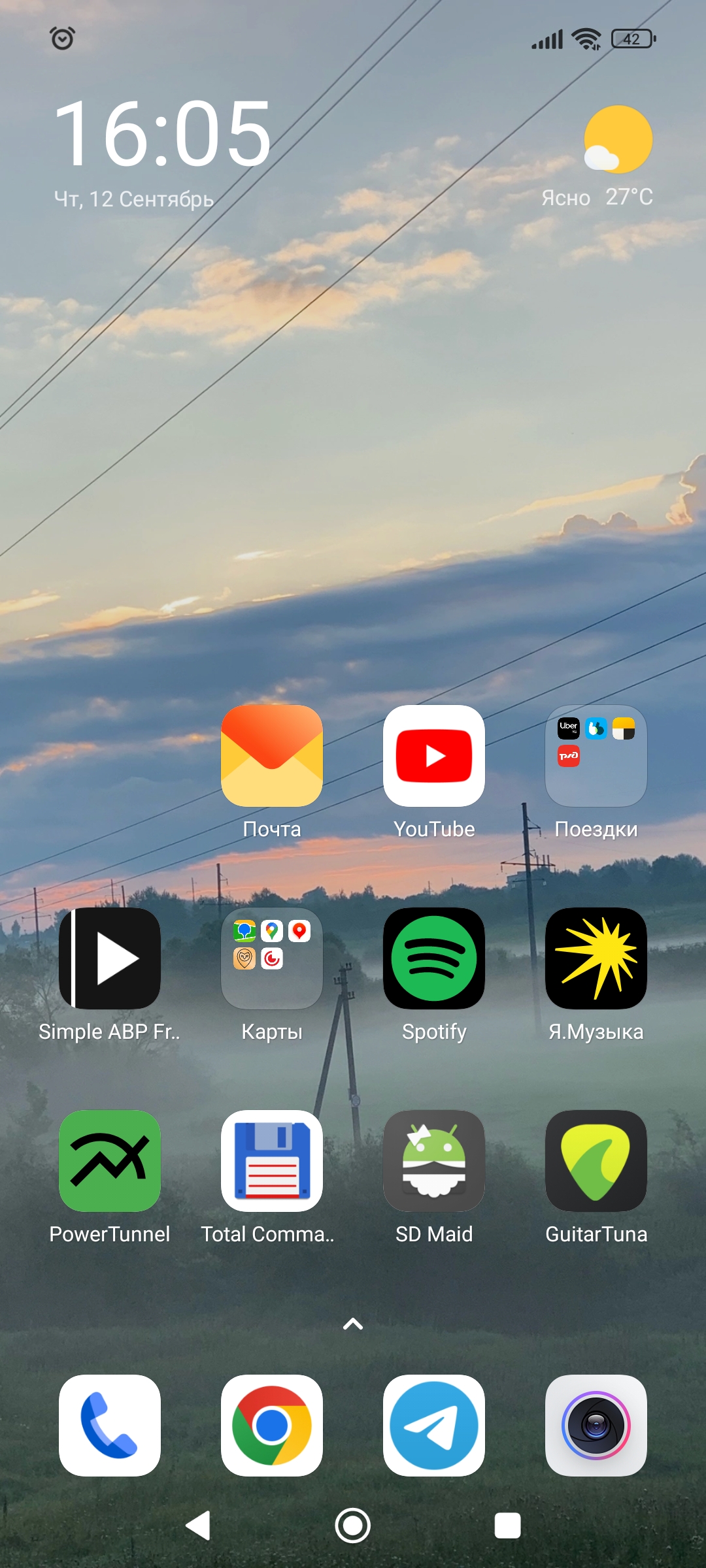Image resolution: width=706 pixels, height=1568 pixels.
Task: Launch Chrome browser from the dock
Action: pos(272,1426)
